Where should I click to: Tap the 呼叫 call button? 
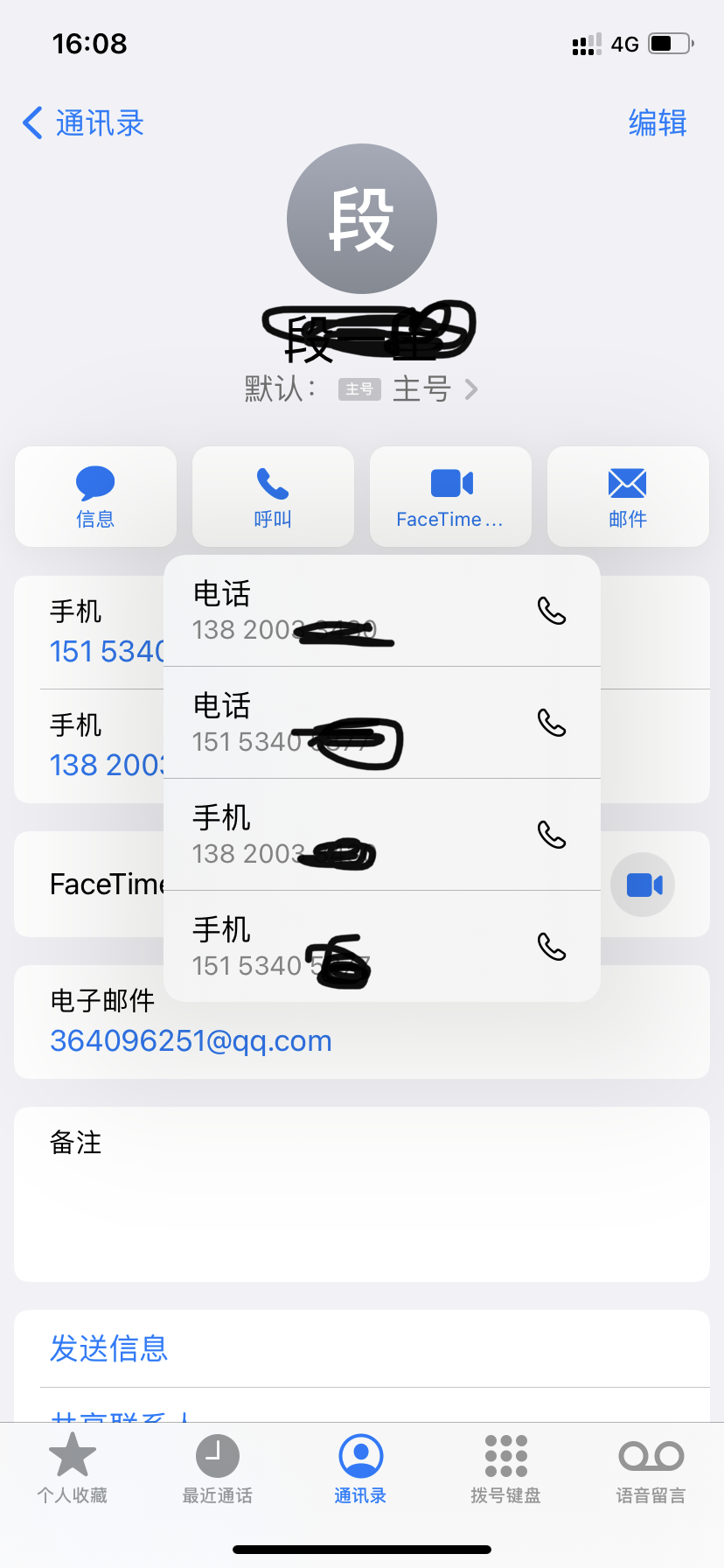click(273, 496)
